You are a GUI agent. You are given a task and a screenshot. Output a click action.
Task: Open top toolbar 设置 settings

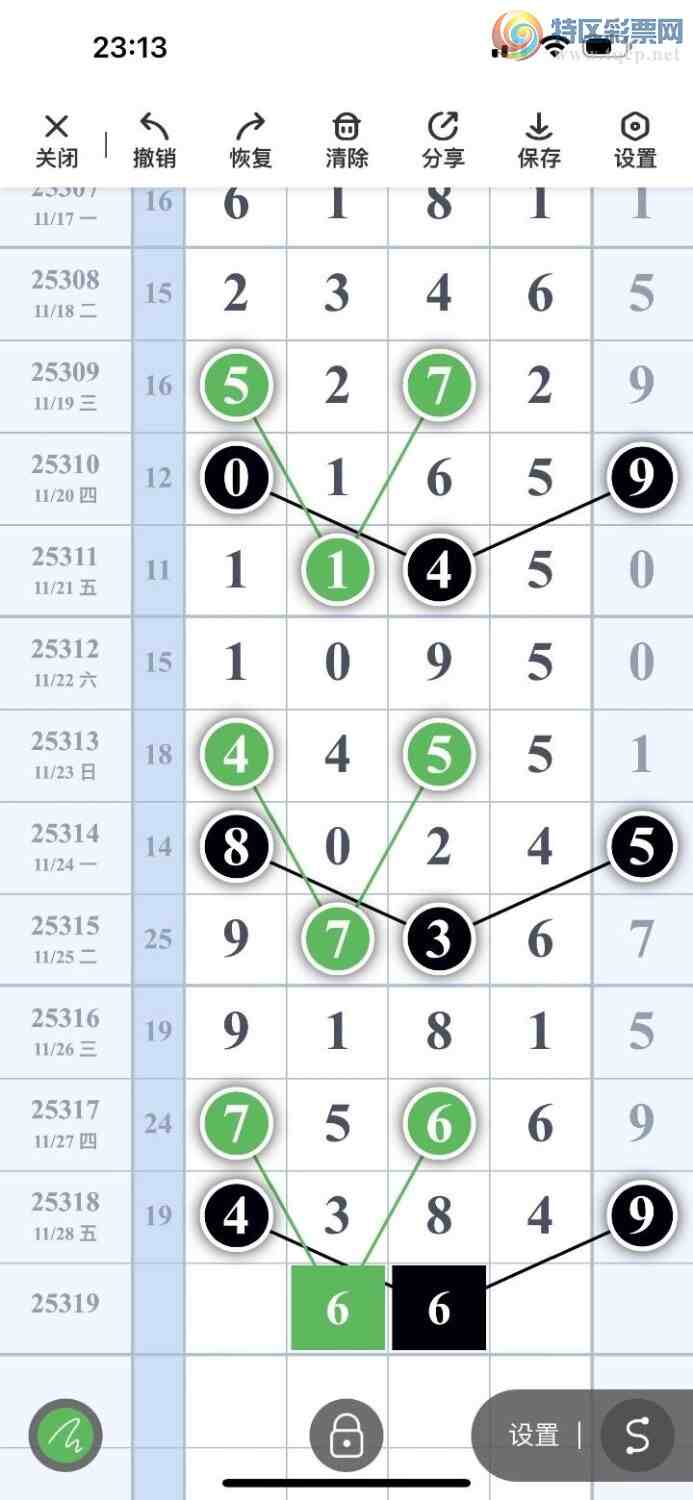(x=635, y=140)
